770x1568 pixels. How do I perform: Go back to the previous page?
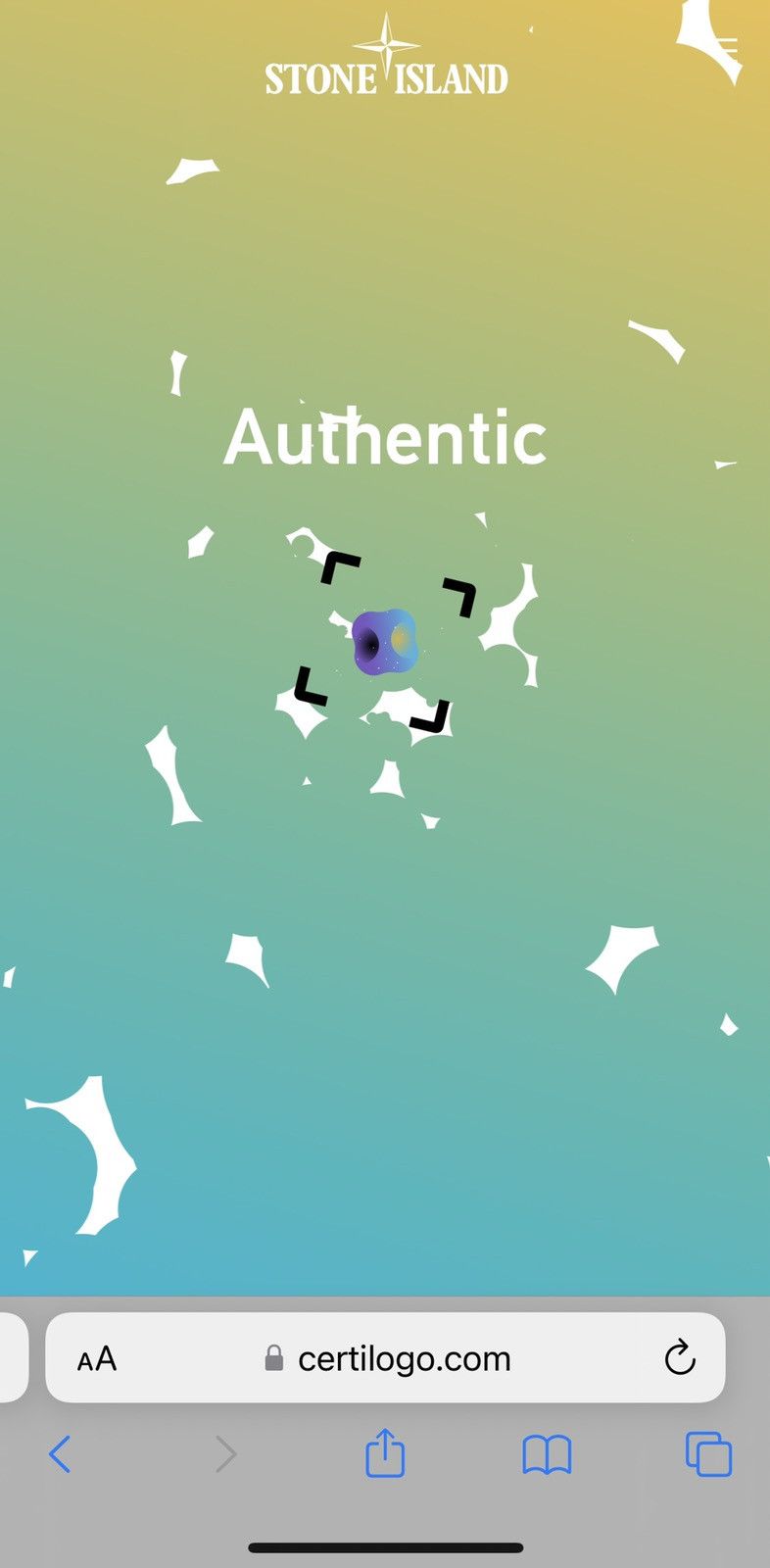click(60, 1453)
